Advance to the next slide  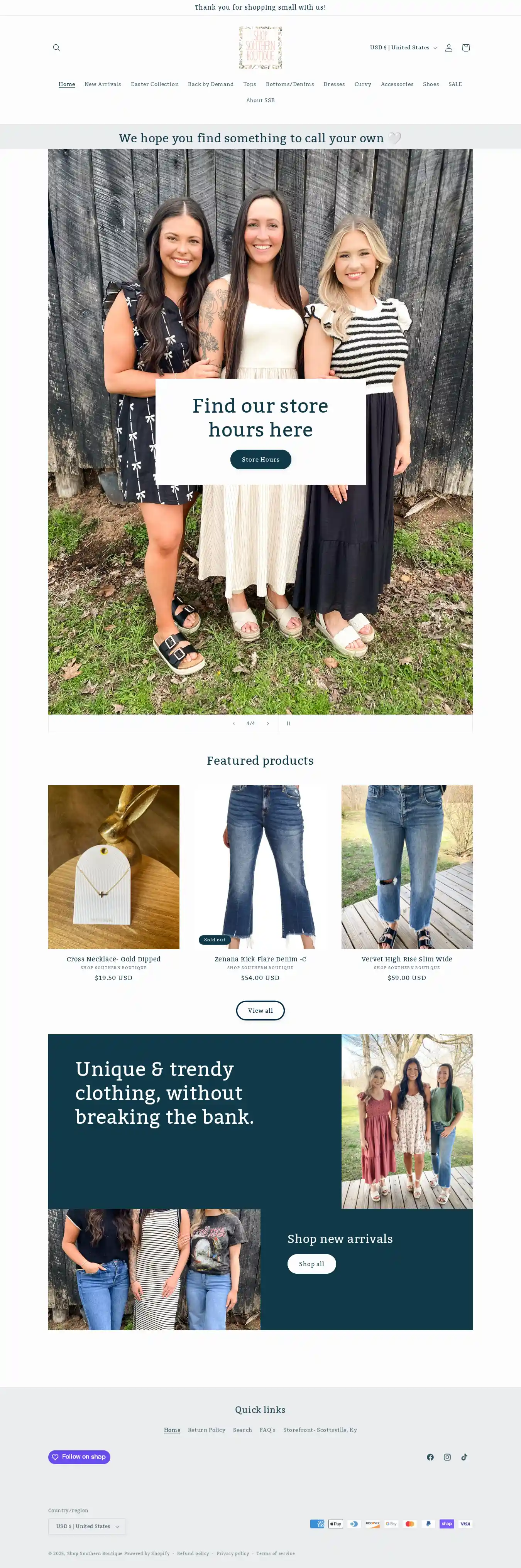[x=267, y=723]
